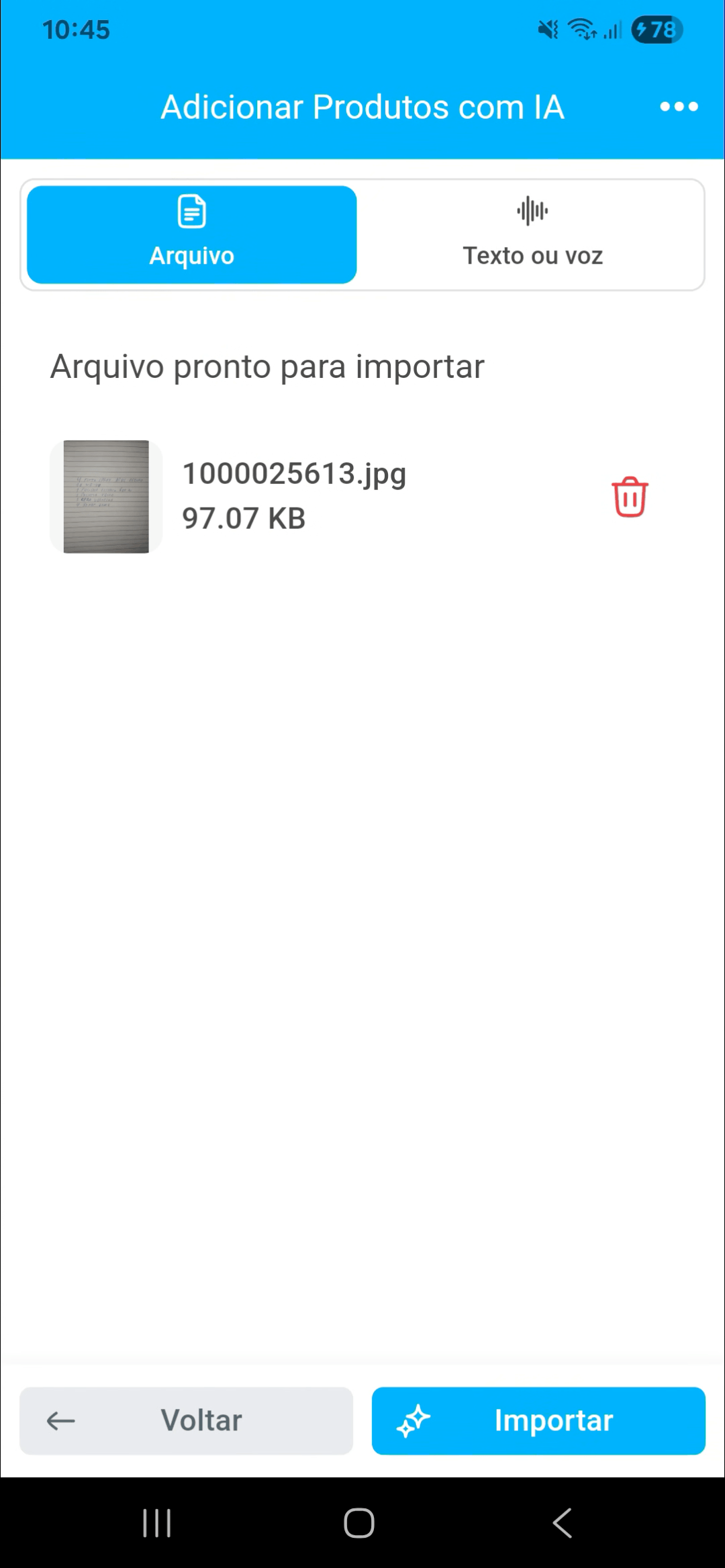
Task: Open recent apps from navigation bar
Action: coord(157,1522)
